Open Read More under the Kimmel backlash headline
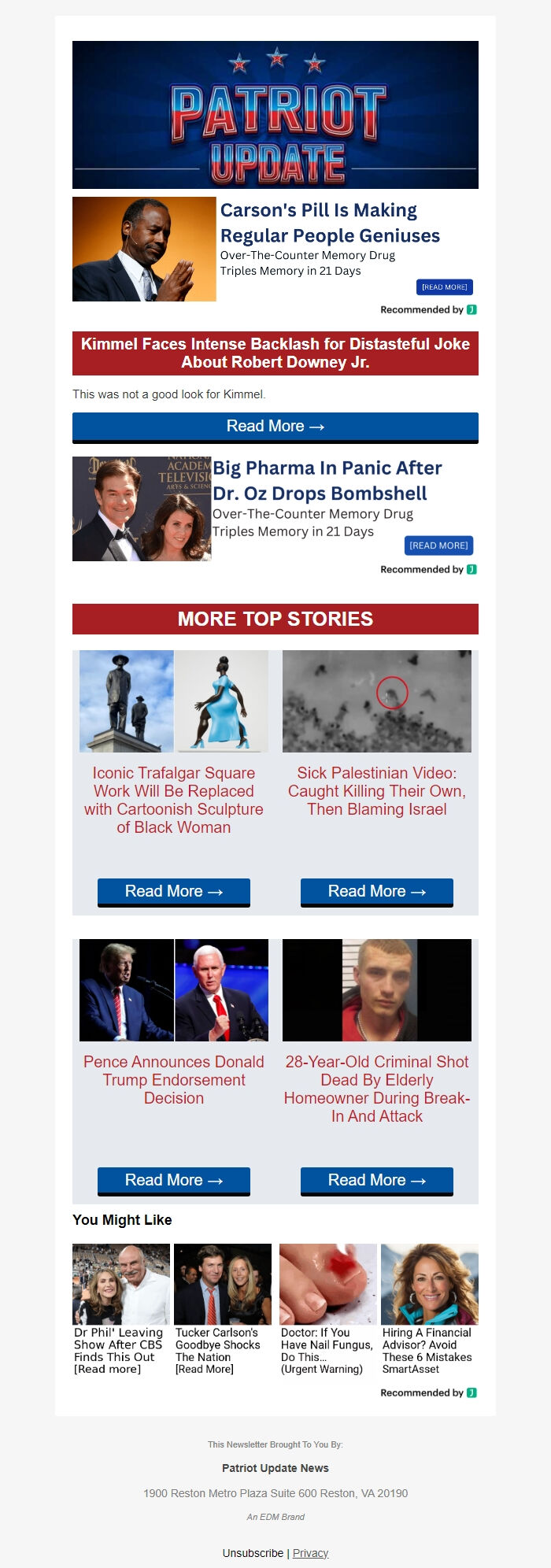This screenshot has height=1568, width=551. [275, 427]
